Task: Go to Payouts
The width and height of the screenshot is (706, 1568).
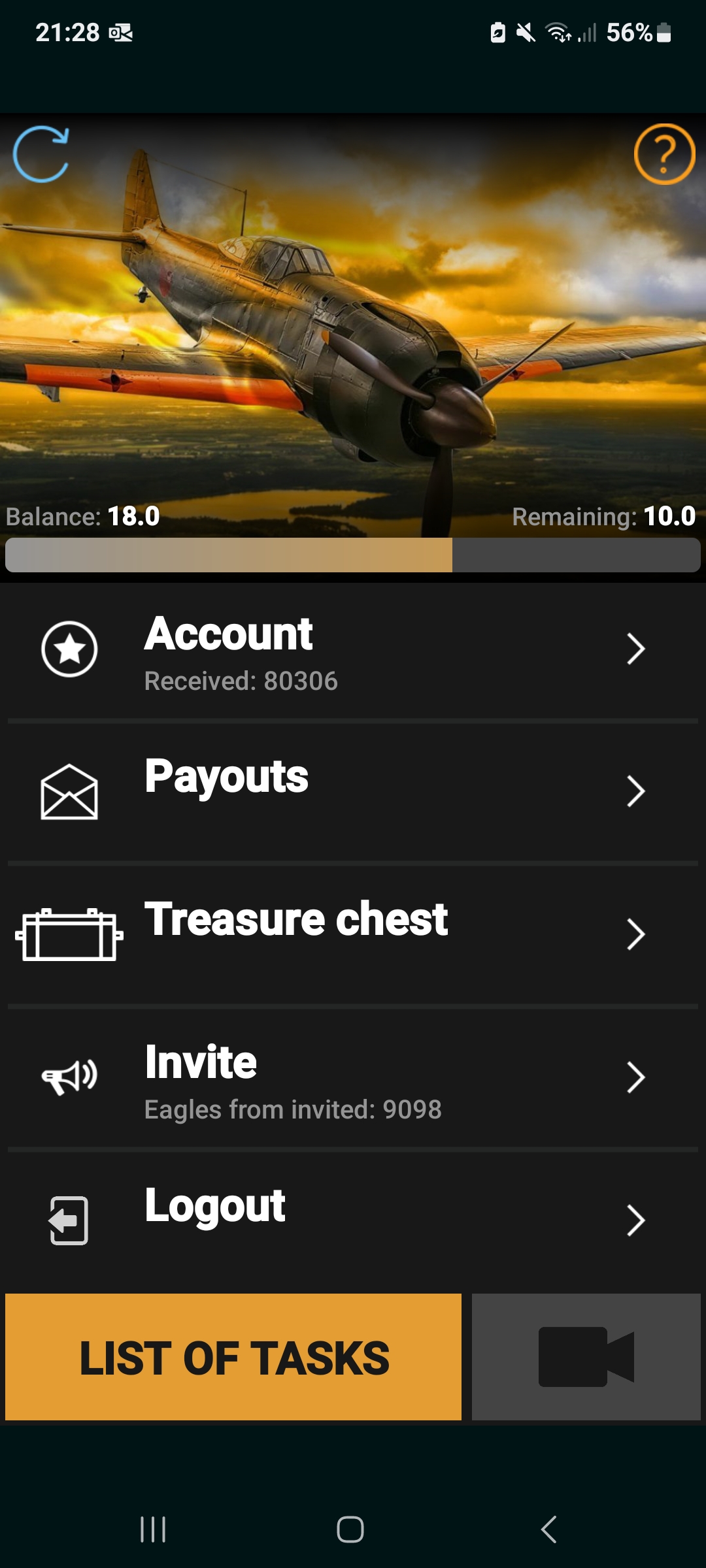Action: pyautogui.click(x=353, y=791)
